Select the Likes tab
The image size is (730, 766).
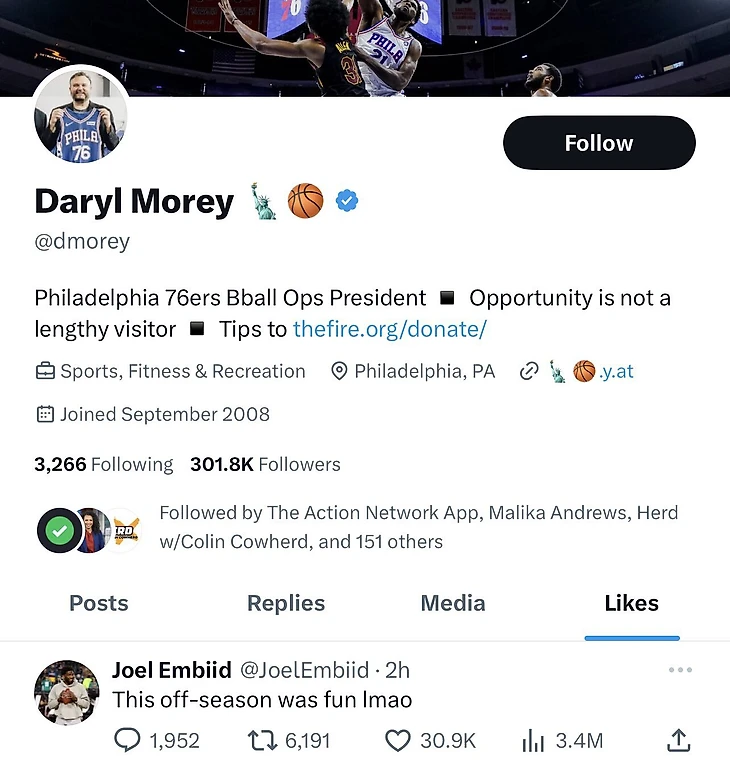coord(631,603)
